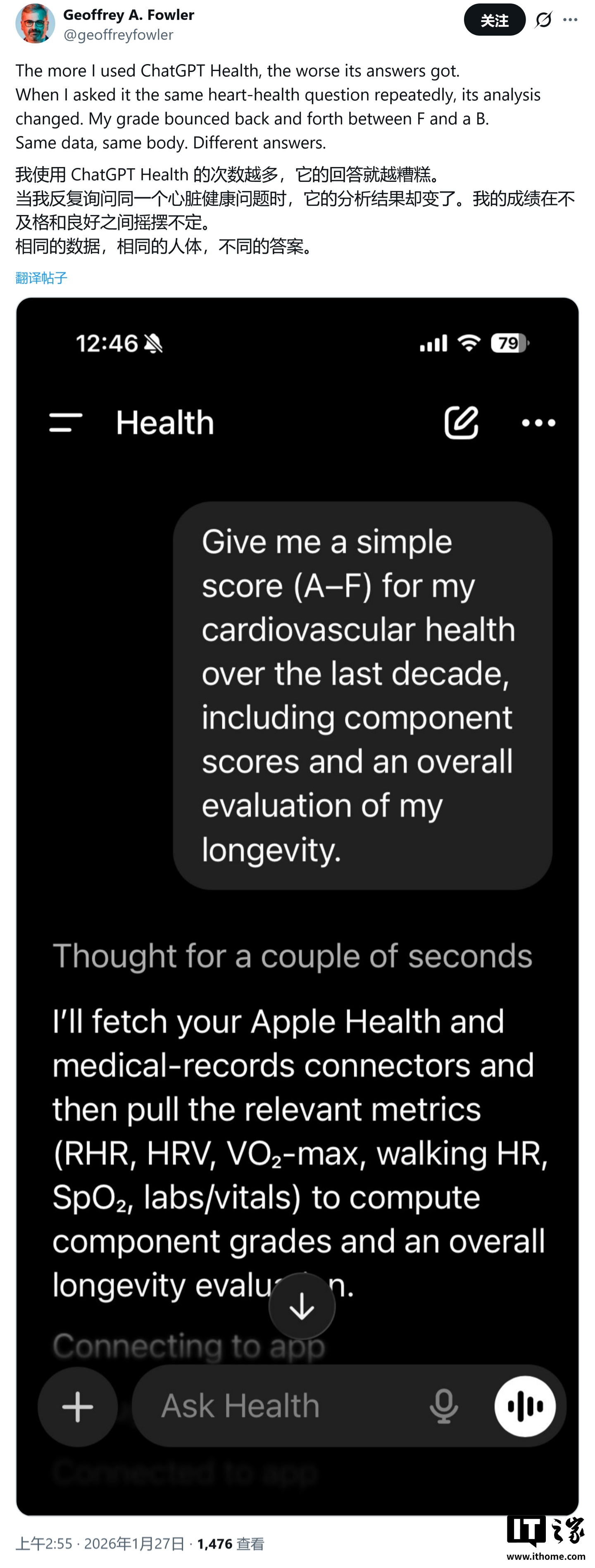Viewport: 595px width, 1568px height.
Task: Follow Geoffrey A. Fowler
Action: pyautogui.click(x=494, y=20)
